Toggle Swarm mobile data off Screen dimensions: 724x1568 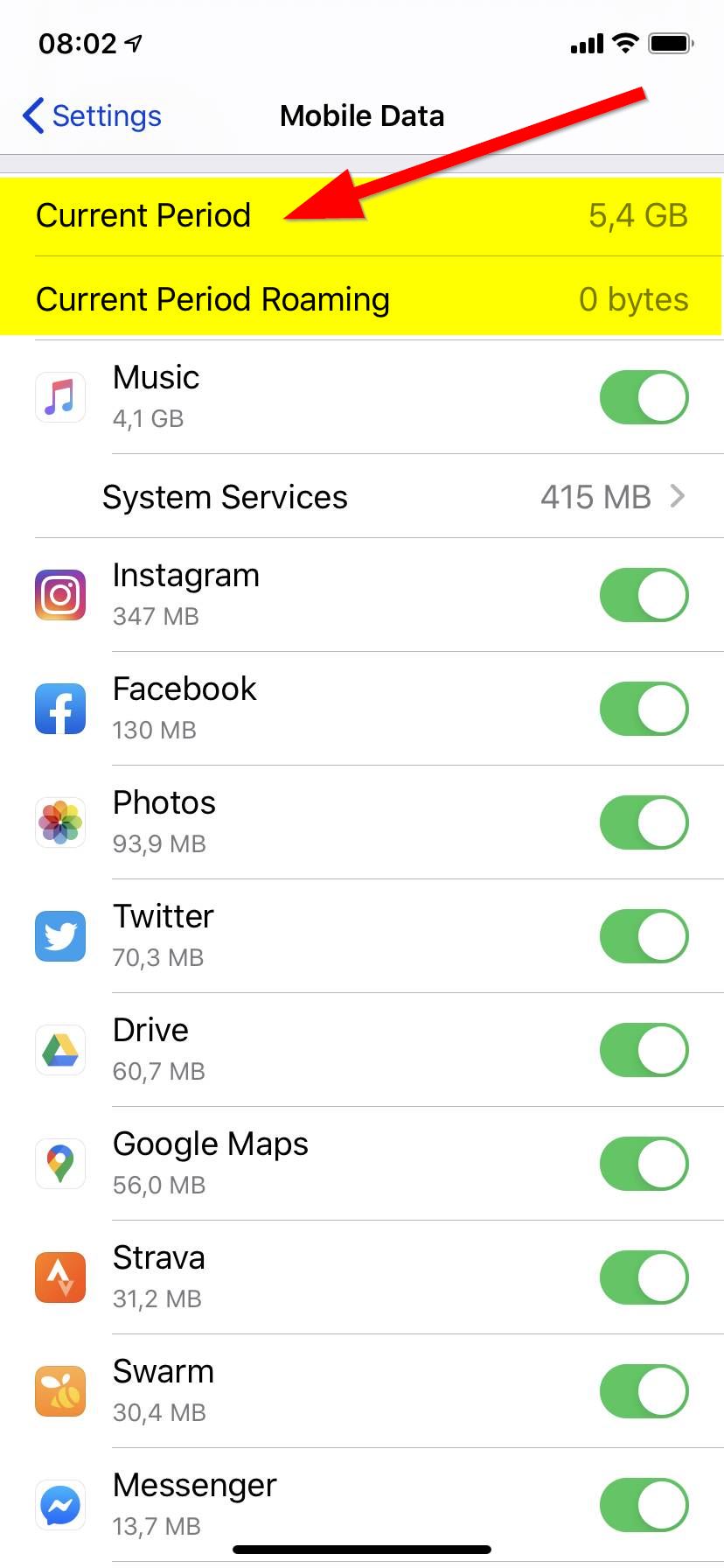point(644,1391)
